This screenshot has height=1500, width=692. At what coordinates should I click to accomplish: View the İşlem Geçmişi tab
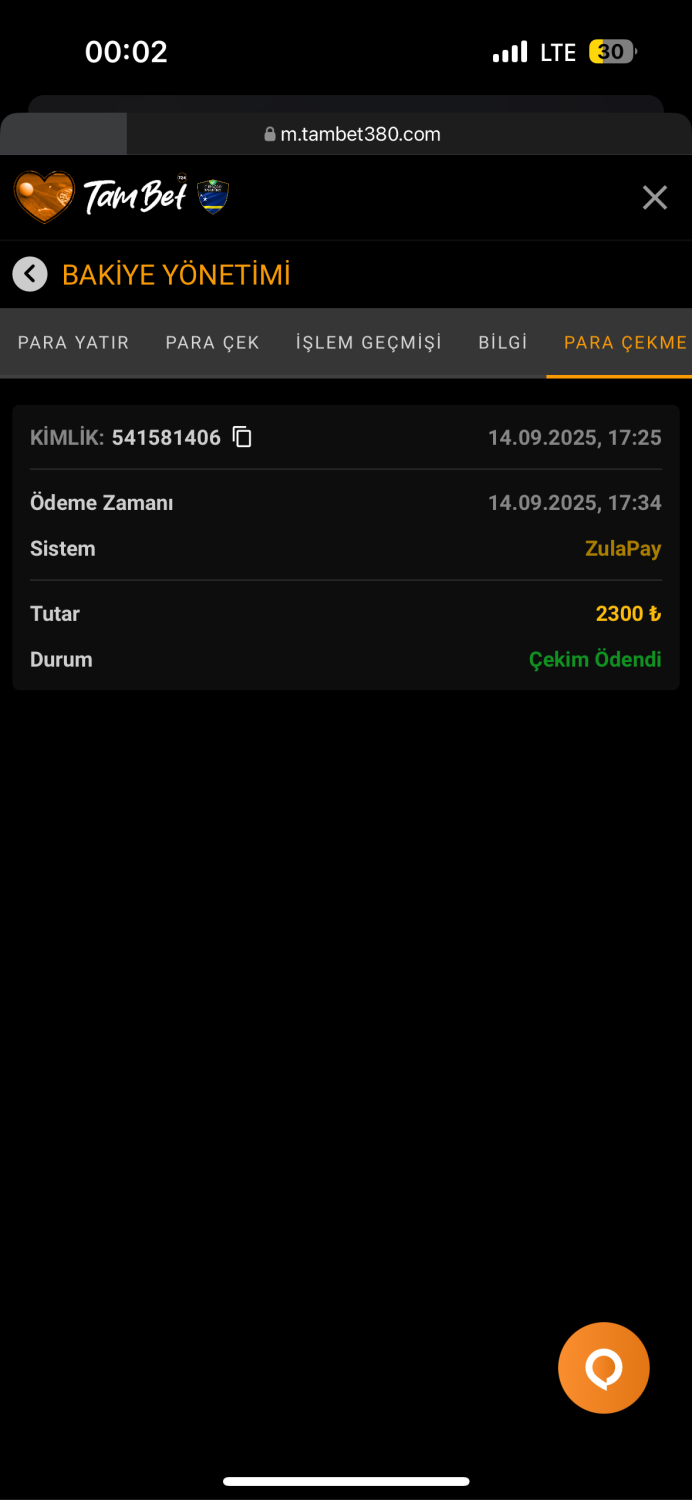point(368,343)
